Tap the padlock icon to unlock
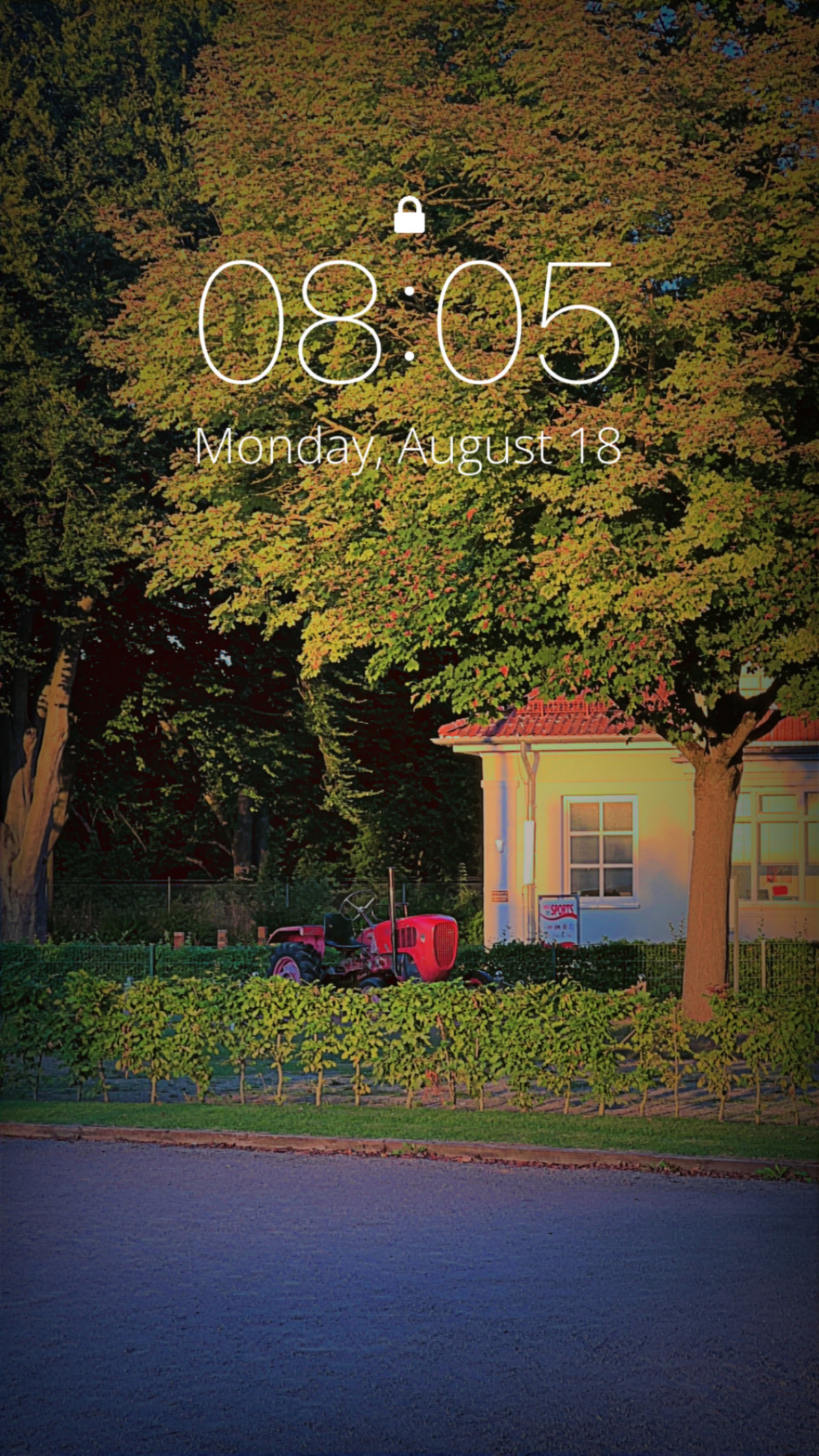The image size is (819, 1456). (409, 216)
